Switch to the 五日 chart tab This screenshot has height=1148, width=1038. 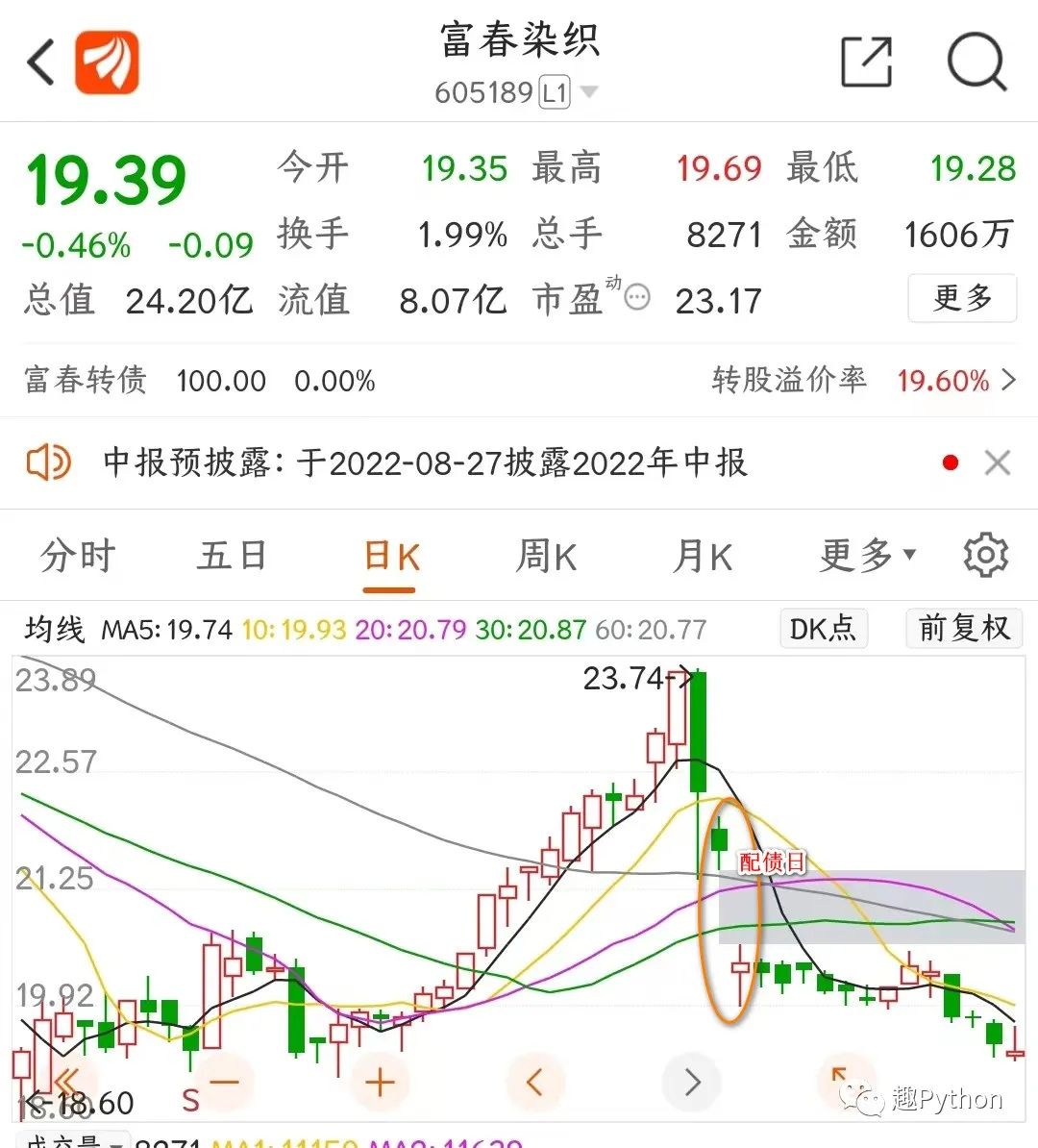232,557
